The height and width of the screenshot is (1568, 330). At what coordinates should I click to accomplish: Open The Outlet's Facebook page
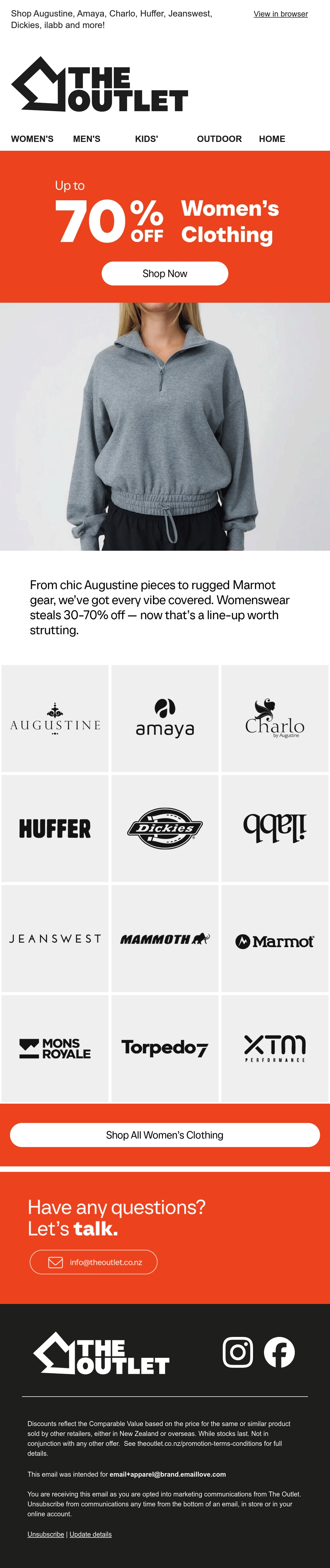(279, 1352)
